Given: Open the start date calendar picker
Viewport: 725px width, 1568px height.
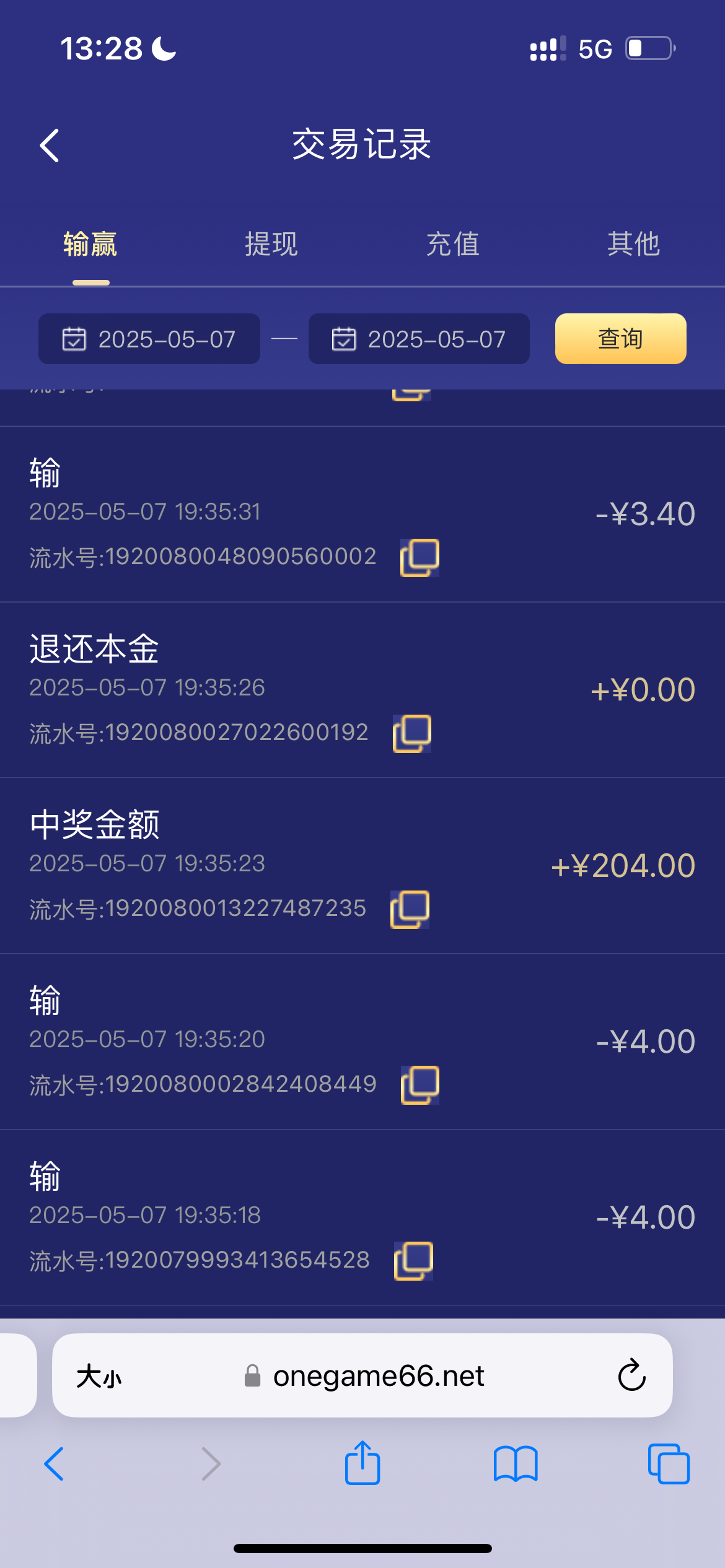Looking at the screenshot, I should [x=149, y=339].
